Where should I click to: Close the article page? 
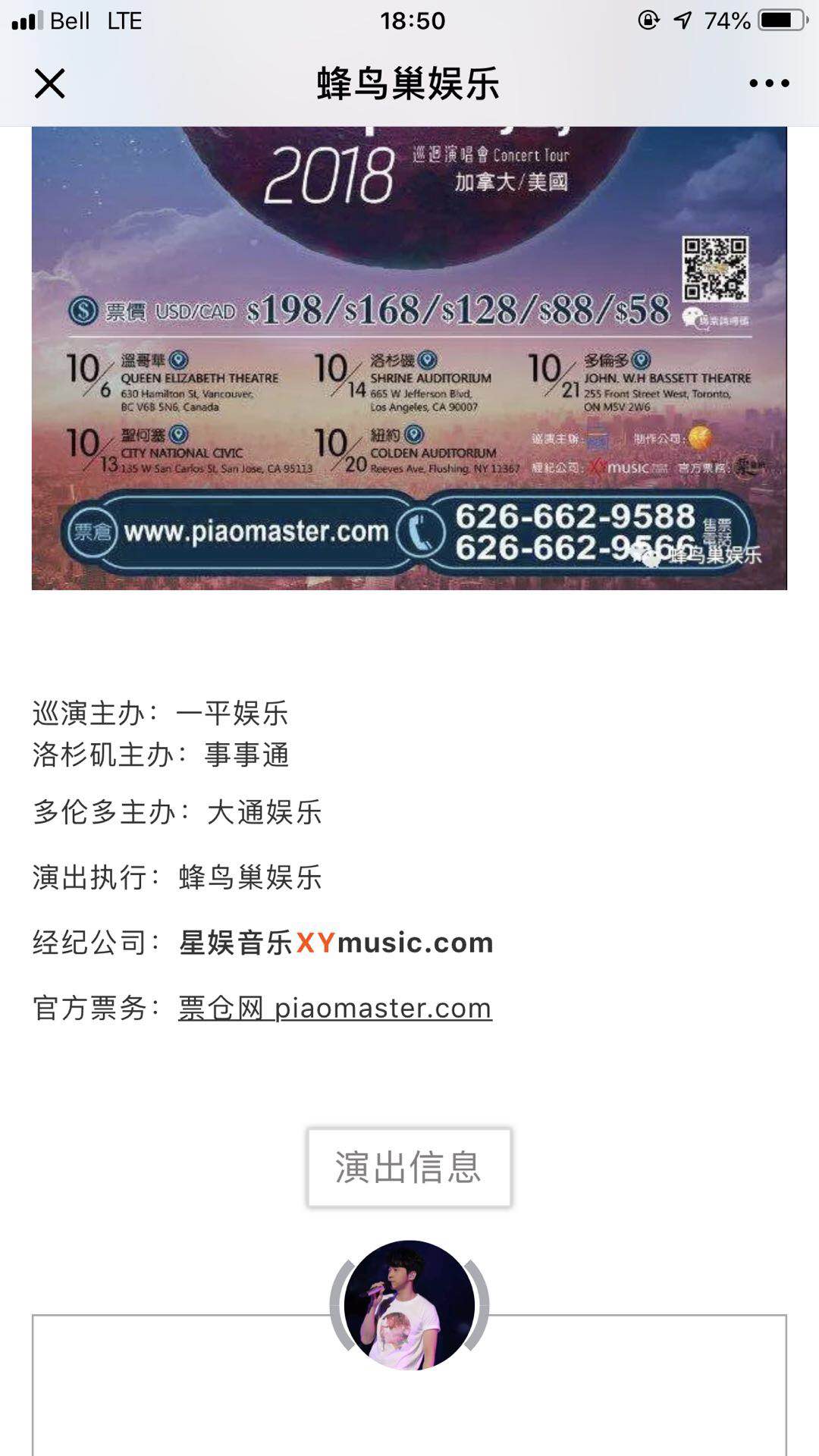[50, 83]
